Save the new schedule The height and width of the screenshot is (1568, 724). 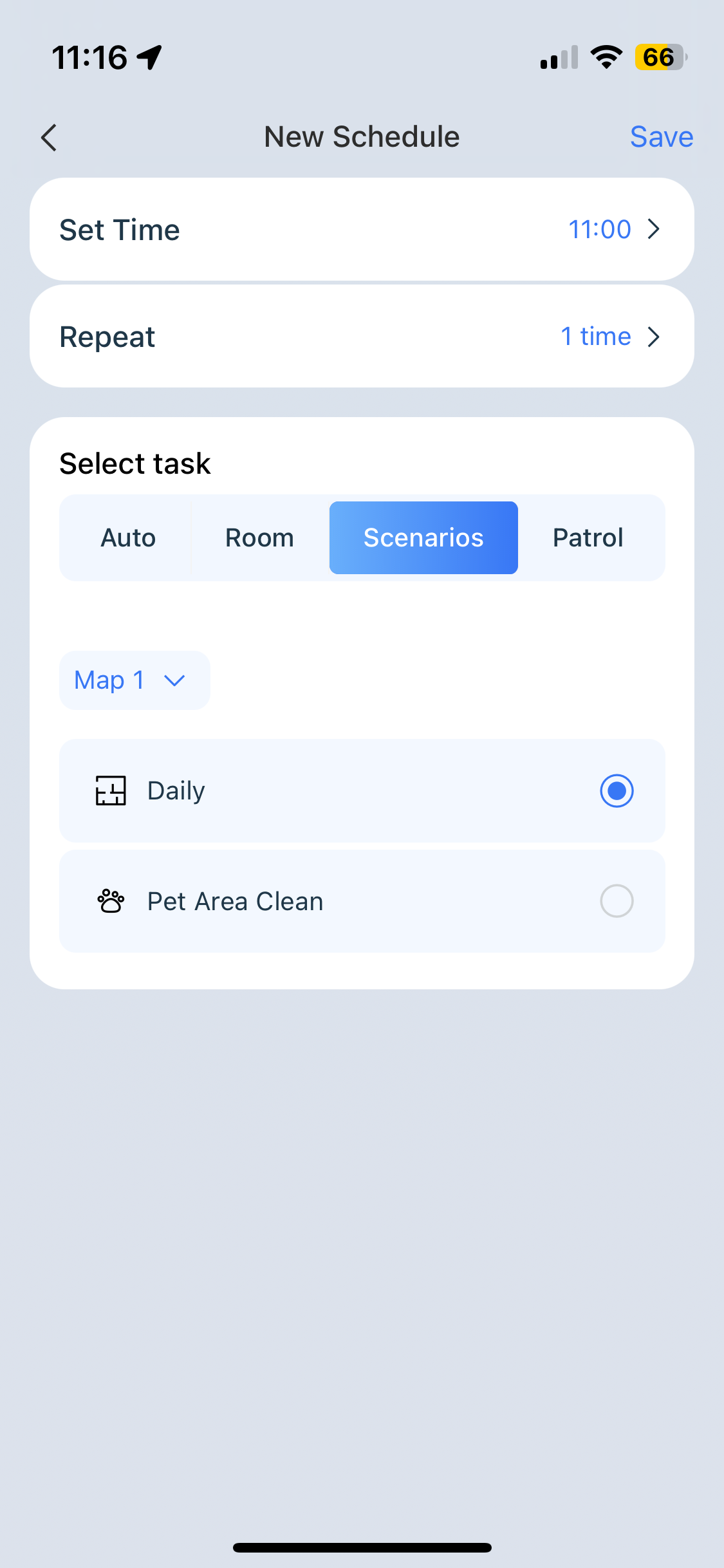tap(661, 137)
